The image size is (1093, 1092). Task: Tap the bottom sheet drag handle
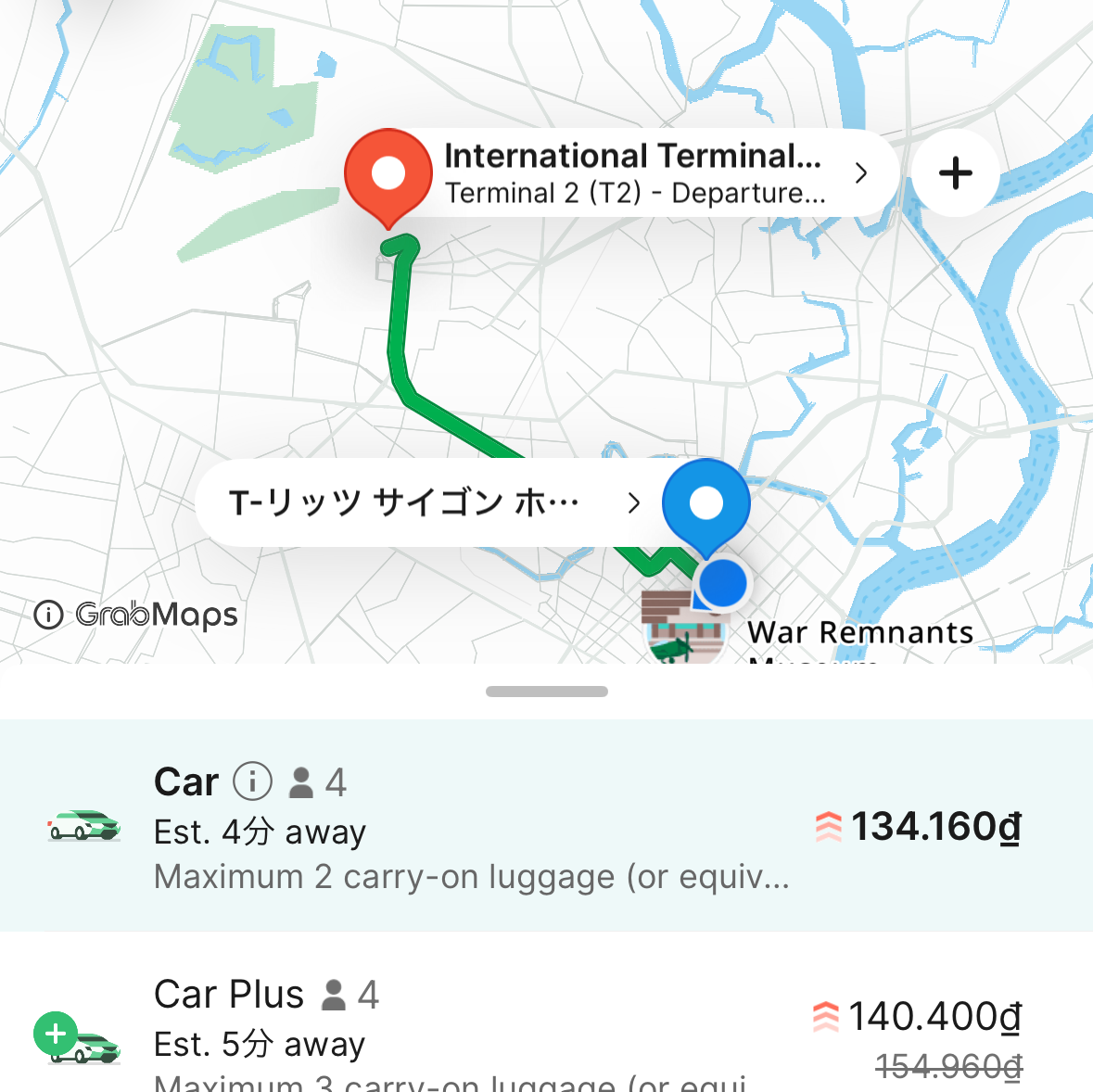546,692
